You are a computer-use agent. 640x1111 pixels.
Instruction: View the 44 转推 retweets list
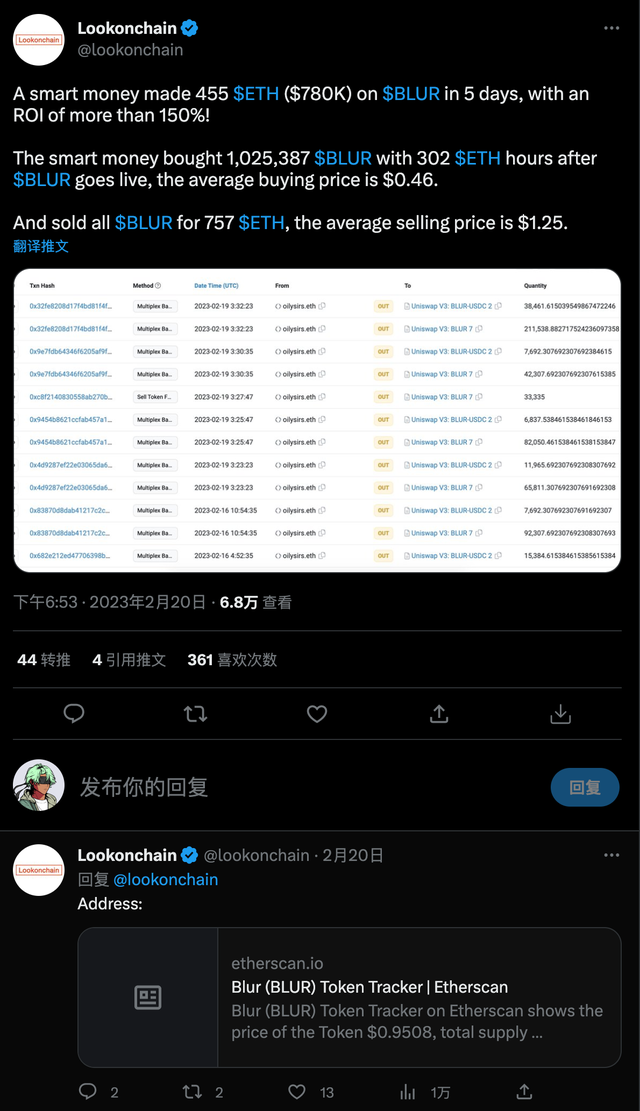44,660
